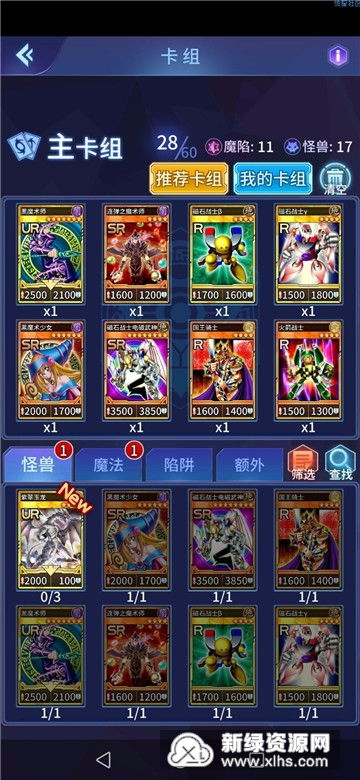Screen dimensions: 360x780
Task: Select the new UR card marked 0/3
Action: [x=50, y=540]
